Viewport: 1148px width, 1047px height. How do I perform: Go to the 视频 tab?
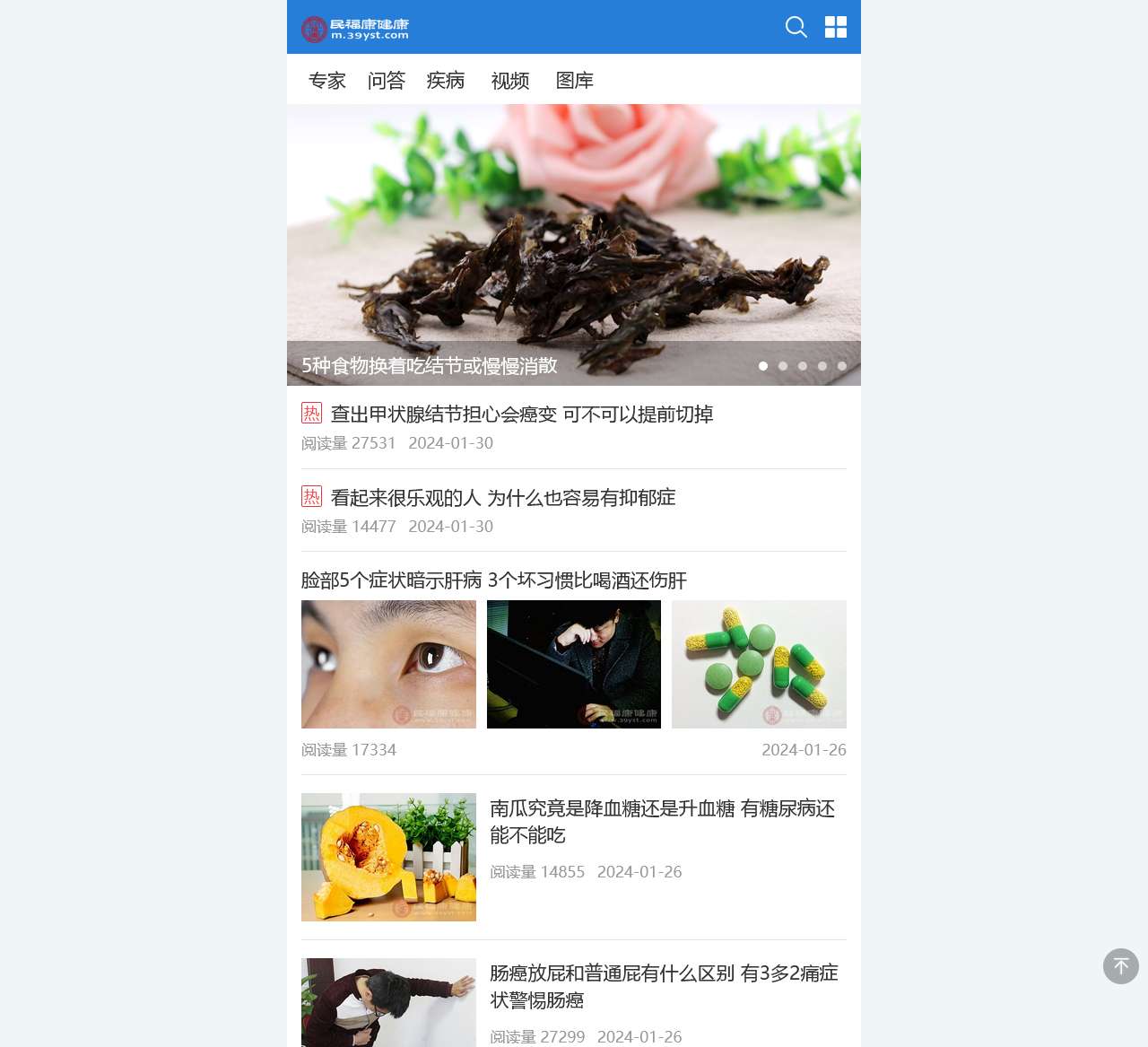[x=510, y=81]
